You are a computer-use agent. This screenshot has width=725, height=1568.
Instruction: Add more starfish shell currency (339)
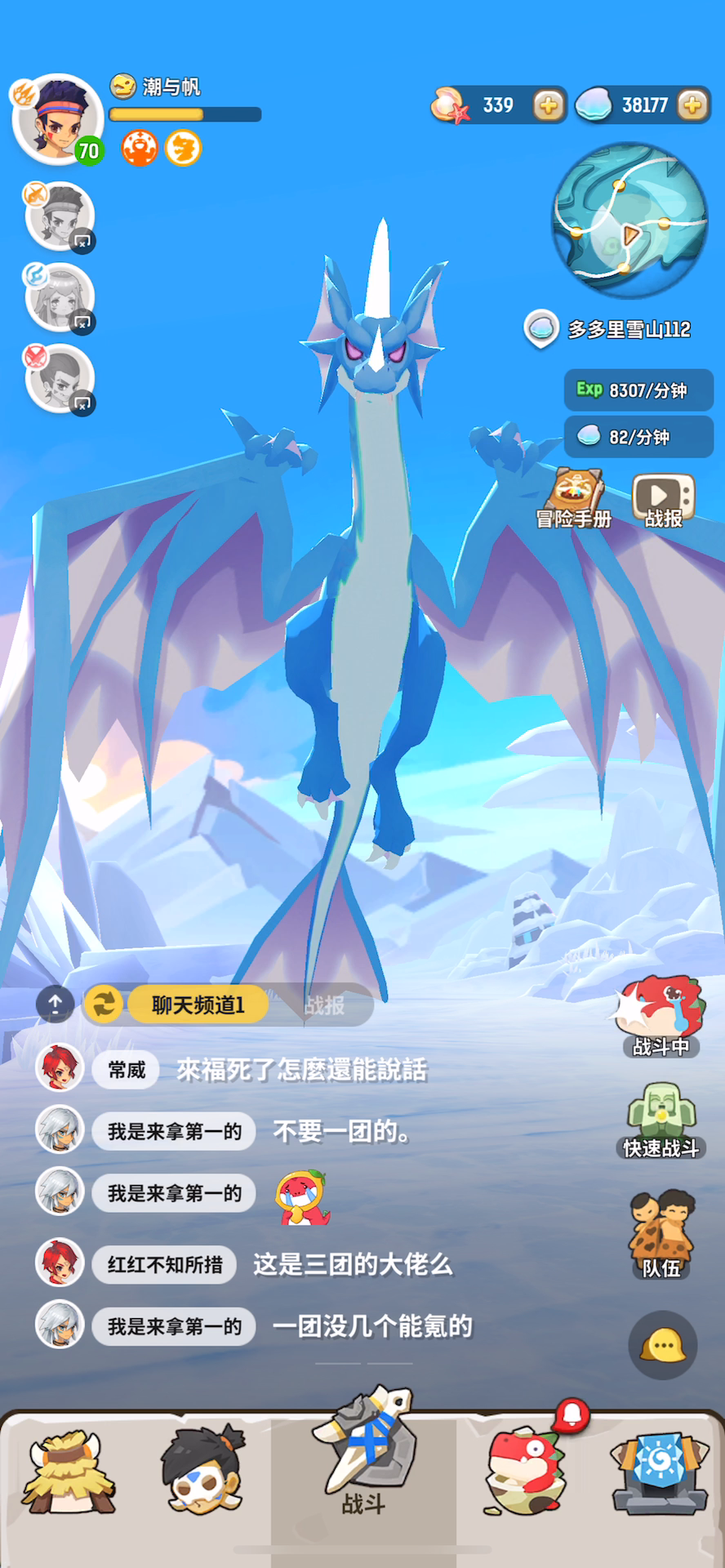click(549, 105)
